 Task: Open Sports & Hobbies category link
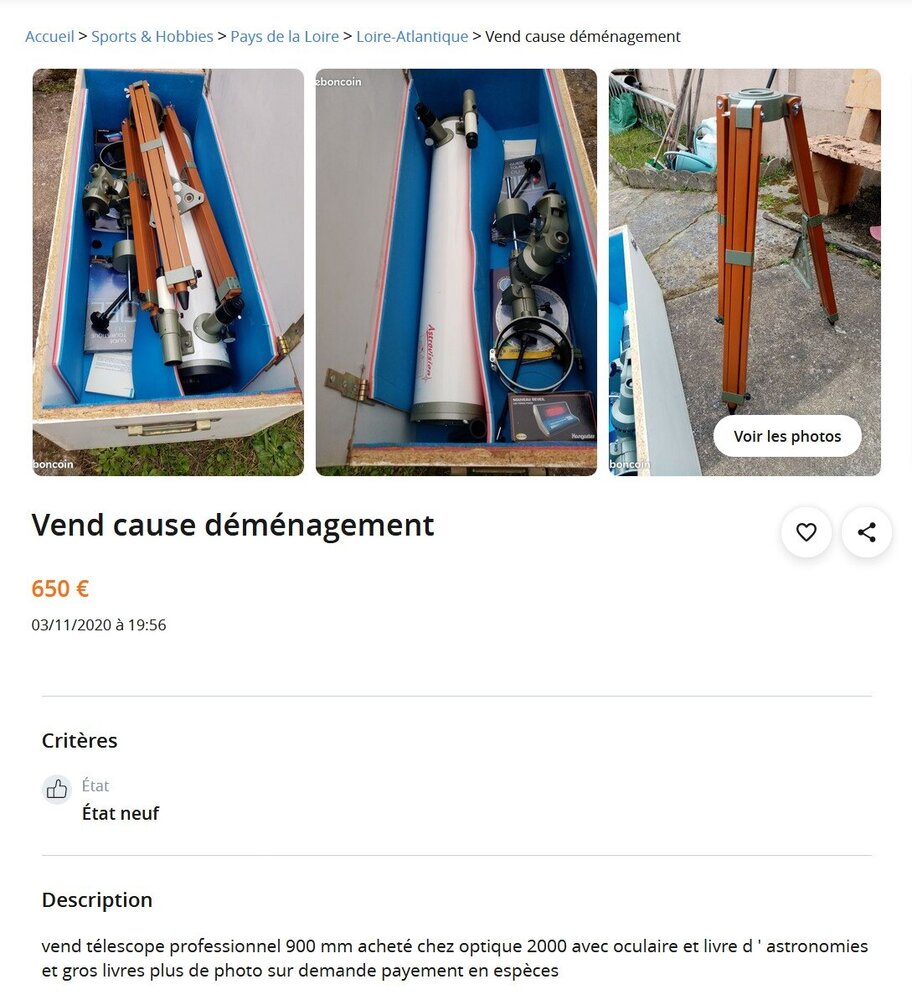click(152, 36)
